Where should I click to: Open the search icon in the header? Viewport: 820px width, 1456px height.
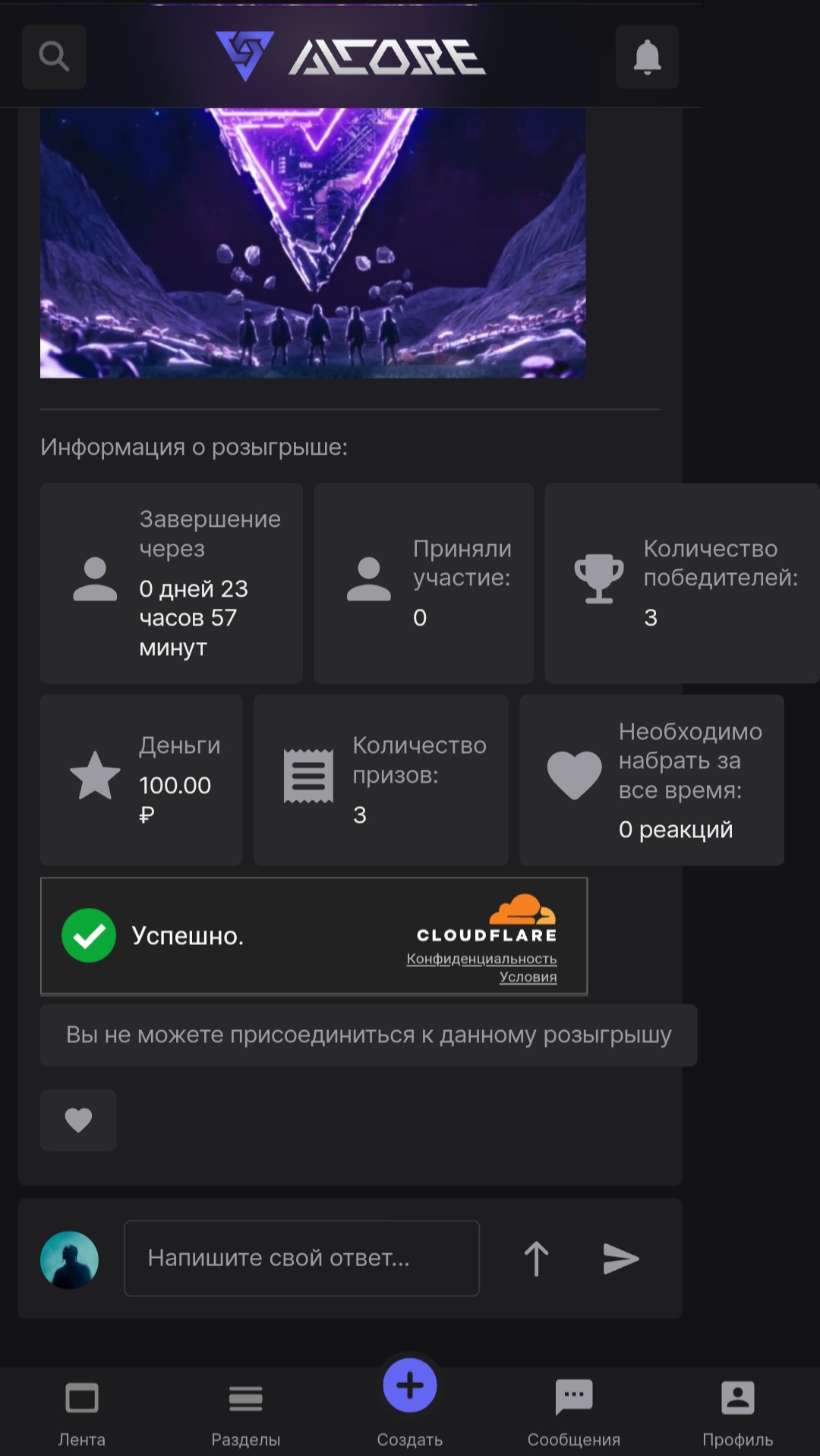tap(54, 57)
